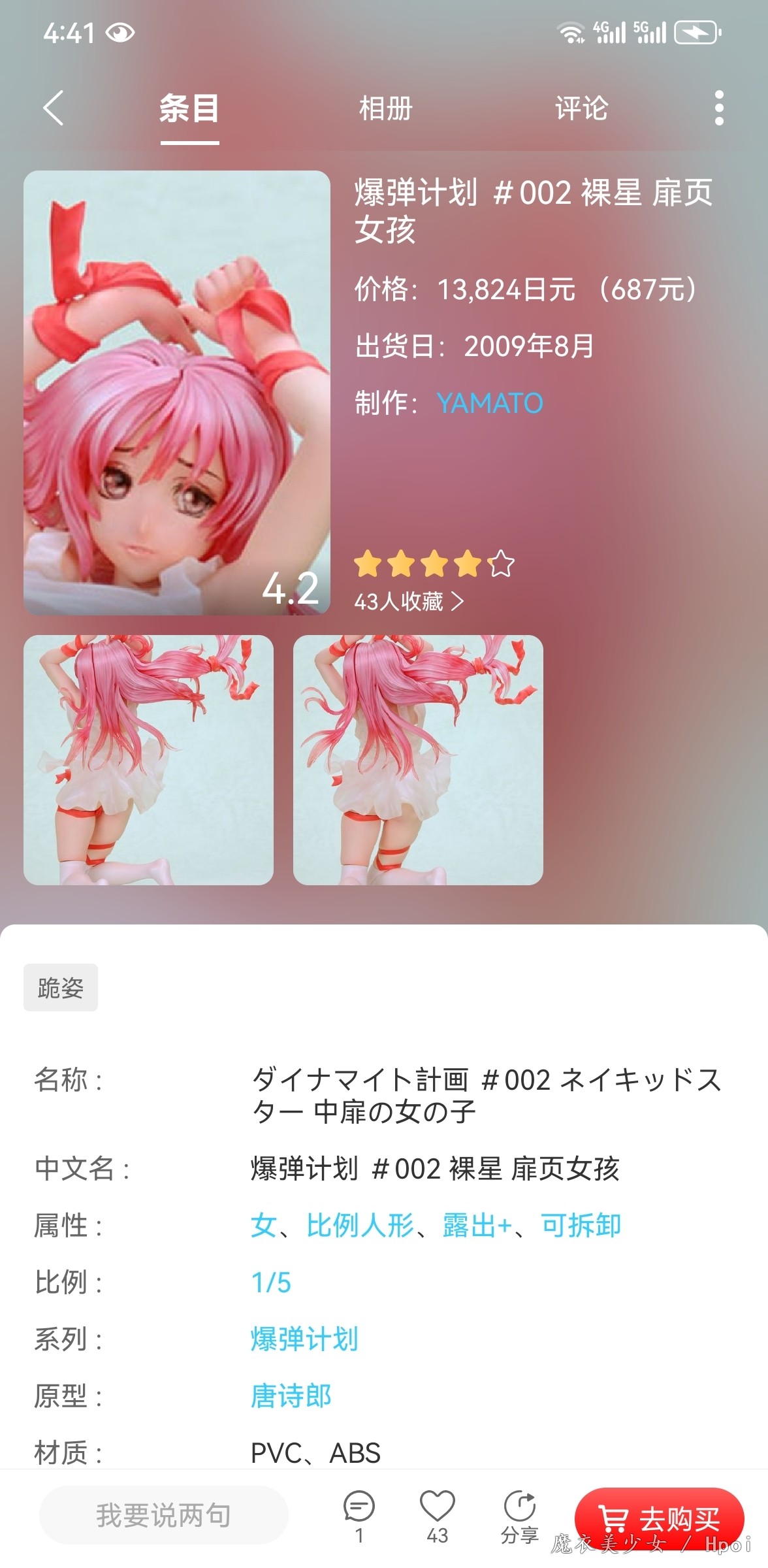Open the YAMATO manufacturer link
768x1568 pixels.
489,403
